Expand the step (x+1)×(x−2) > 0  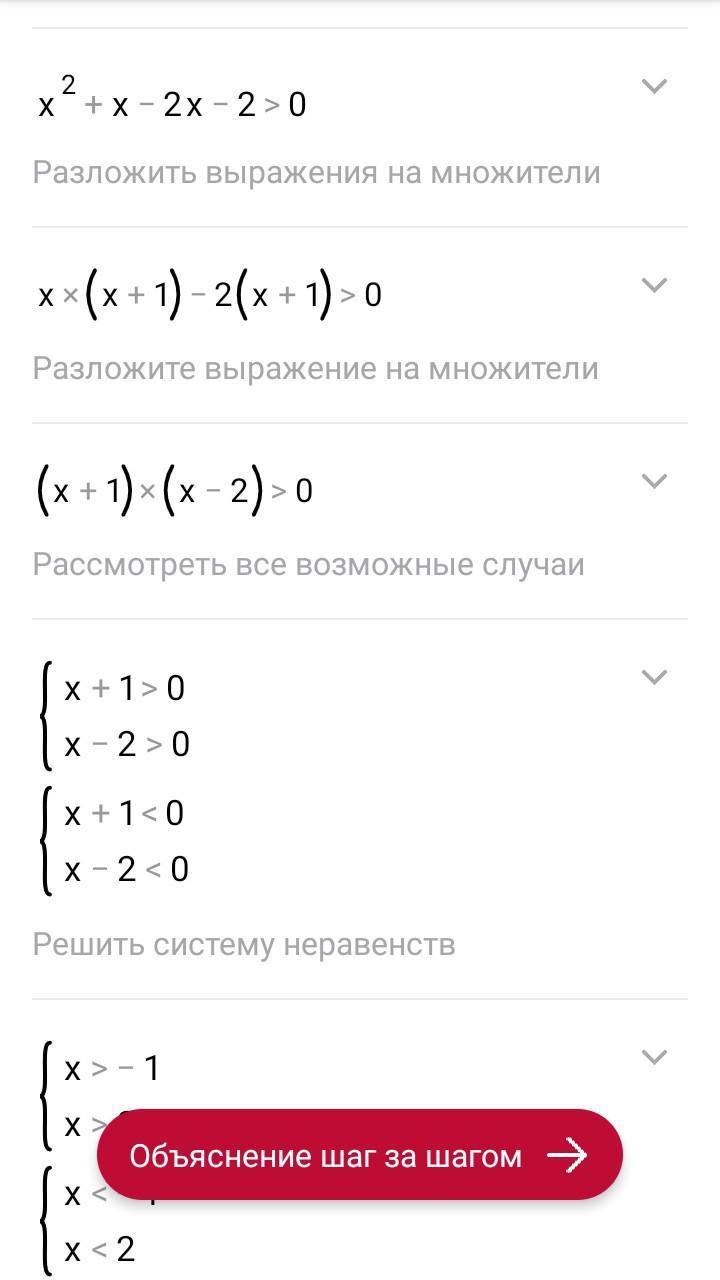coord(653,481)
